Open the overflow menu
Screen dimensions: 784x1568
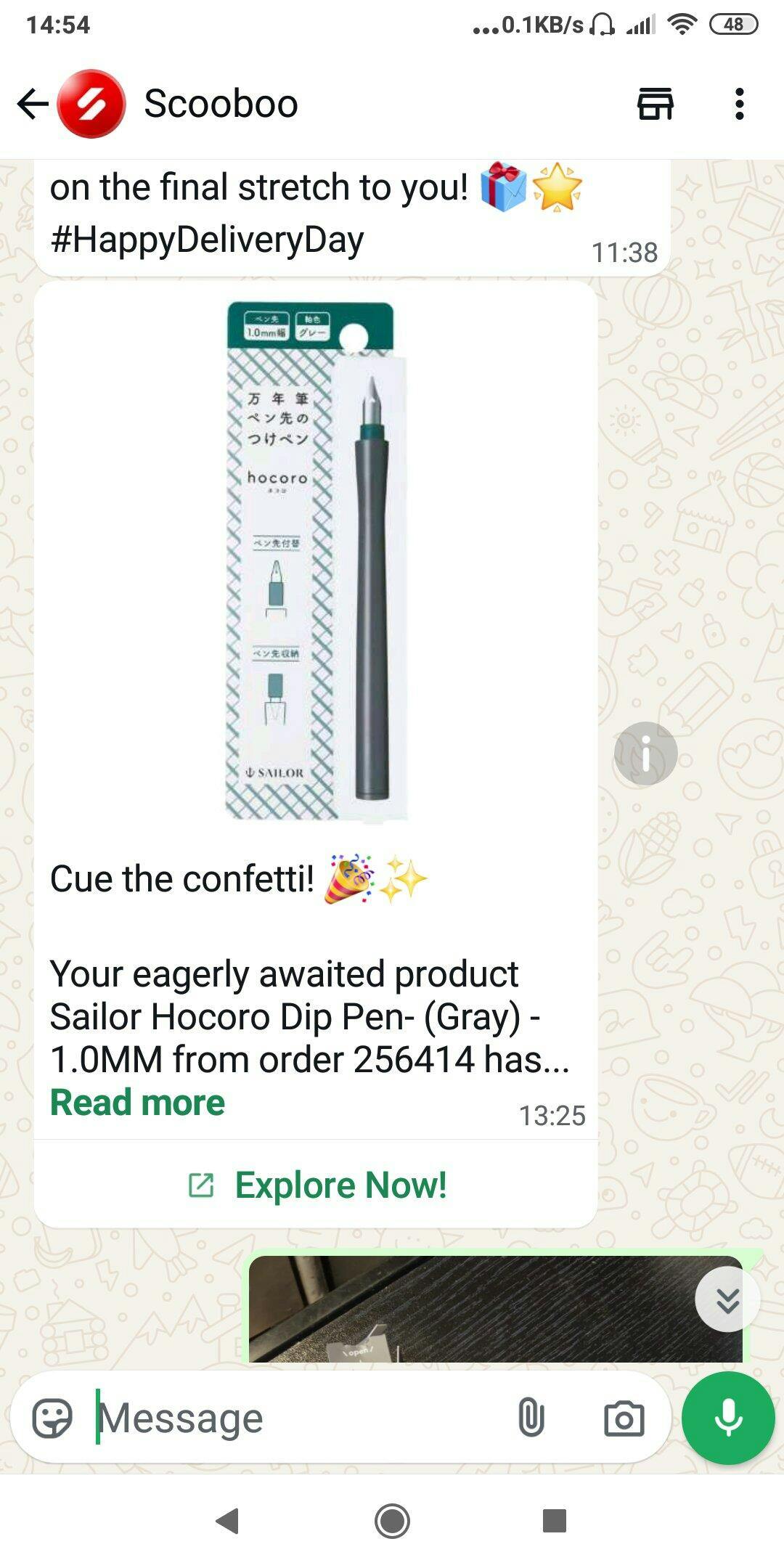tap(739, 104)
